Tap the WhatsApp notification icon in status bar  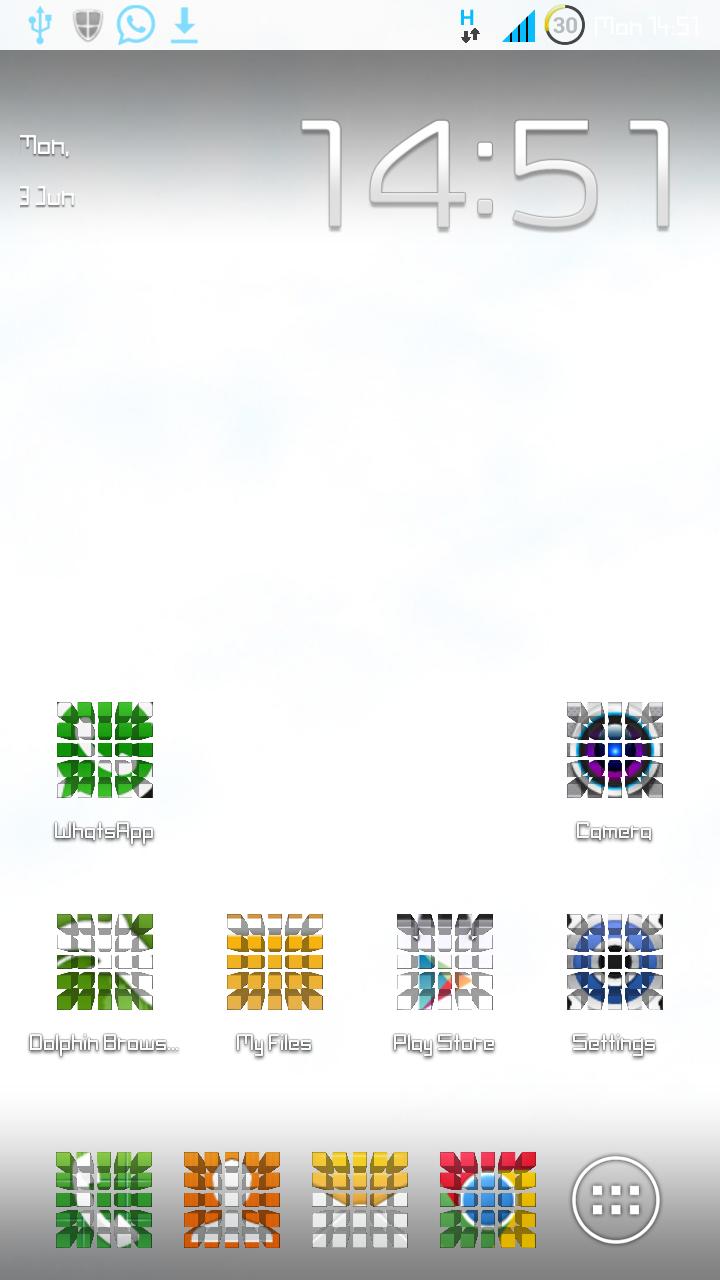pos(136,24)
